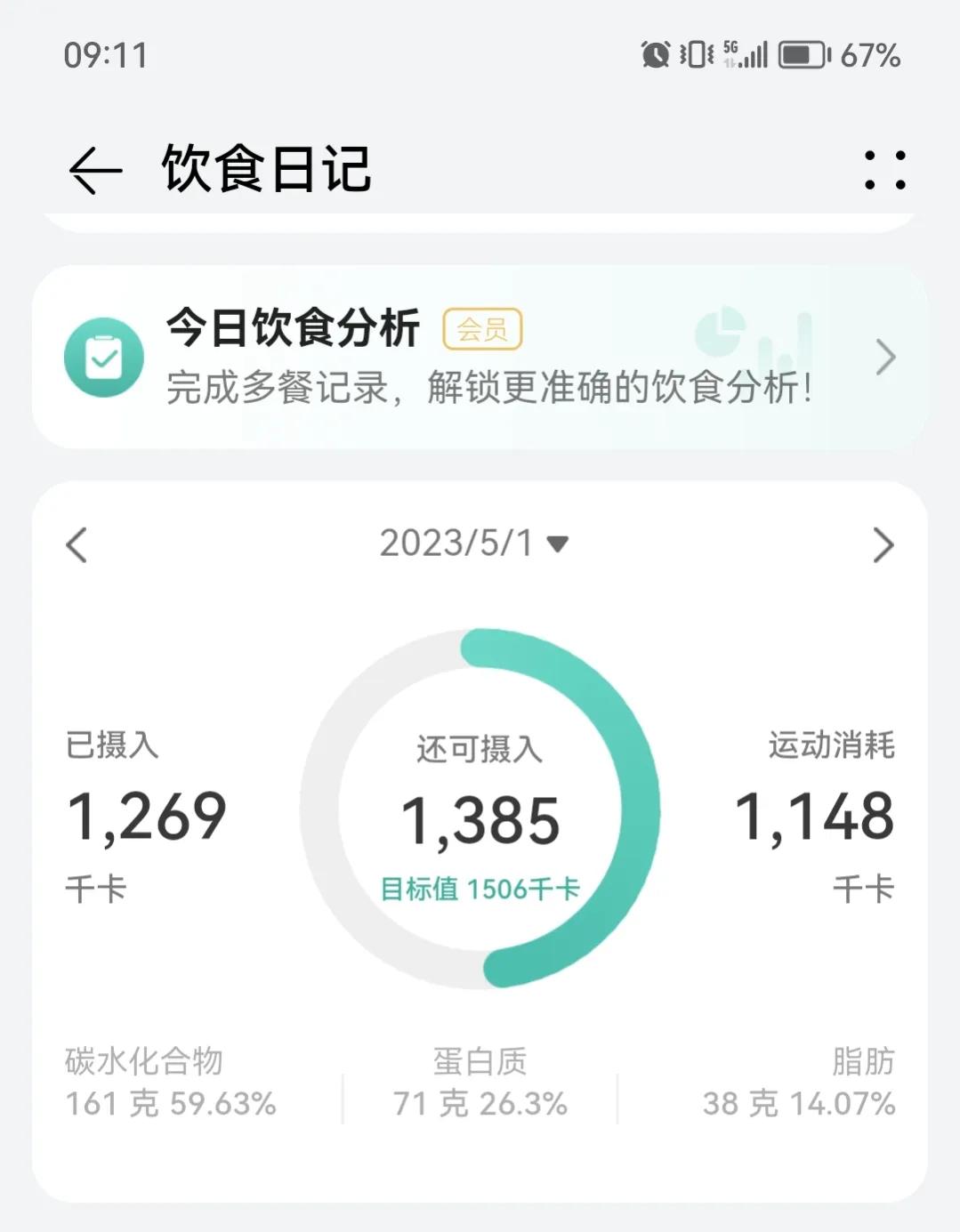The image size is (960, 1232).
Task: Open the 今日饮食分析 card
Action: pos(294,328)
